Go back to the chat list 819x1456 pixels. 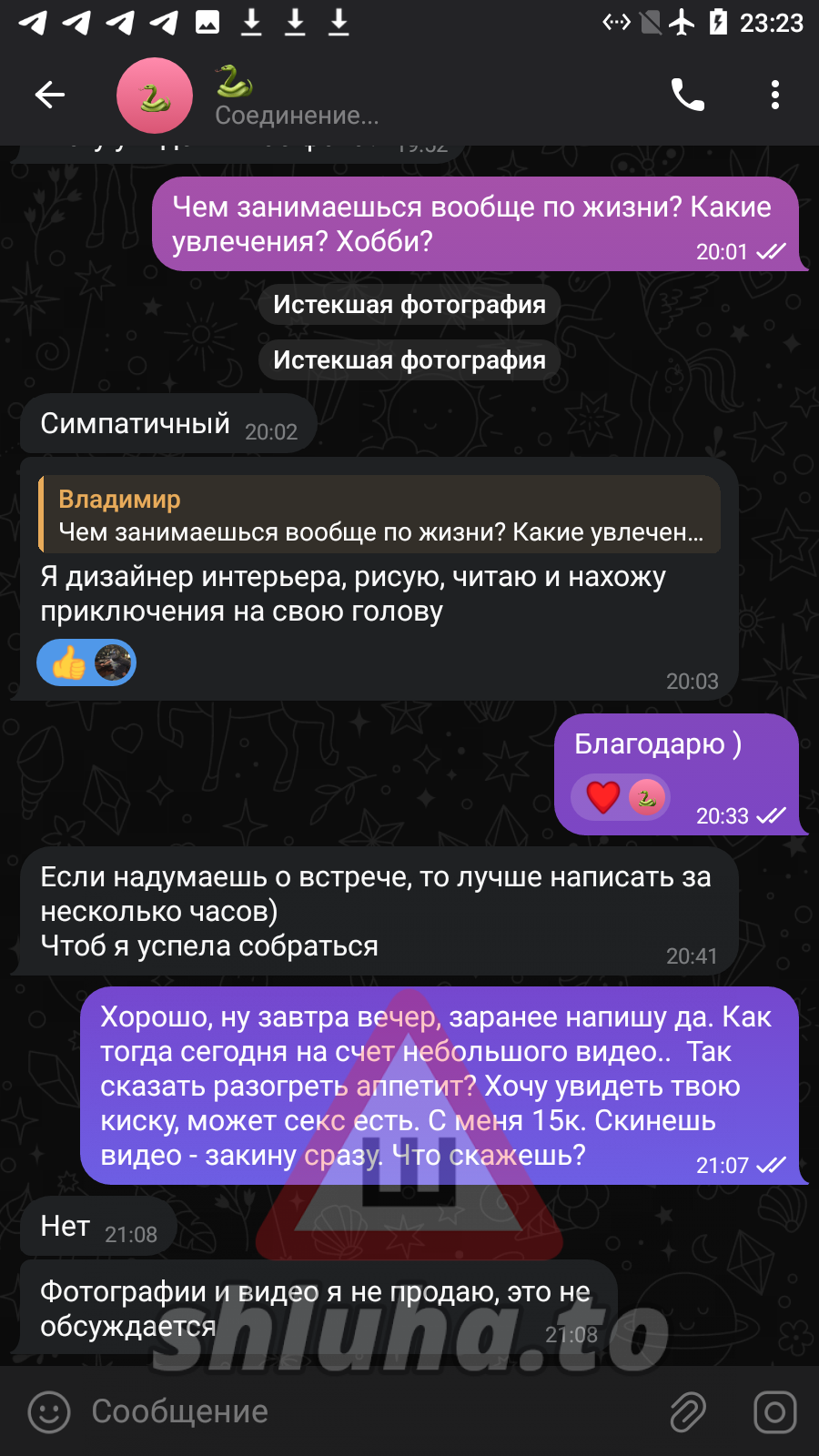click(x=50, y=95)
